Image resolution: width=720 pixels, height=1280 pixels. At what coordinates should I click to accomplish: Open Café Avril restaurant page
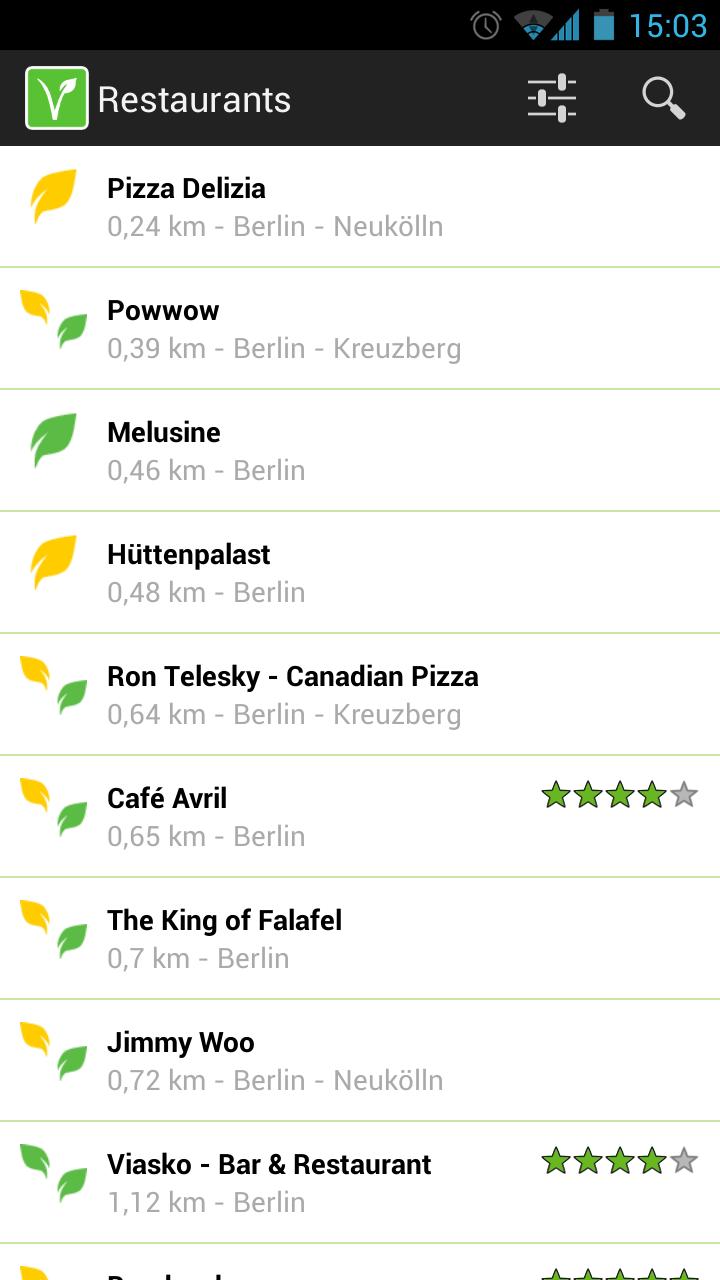pyautogui.click(x=360, y=817)
